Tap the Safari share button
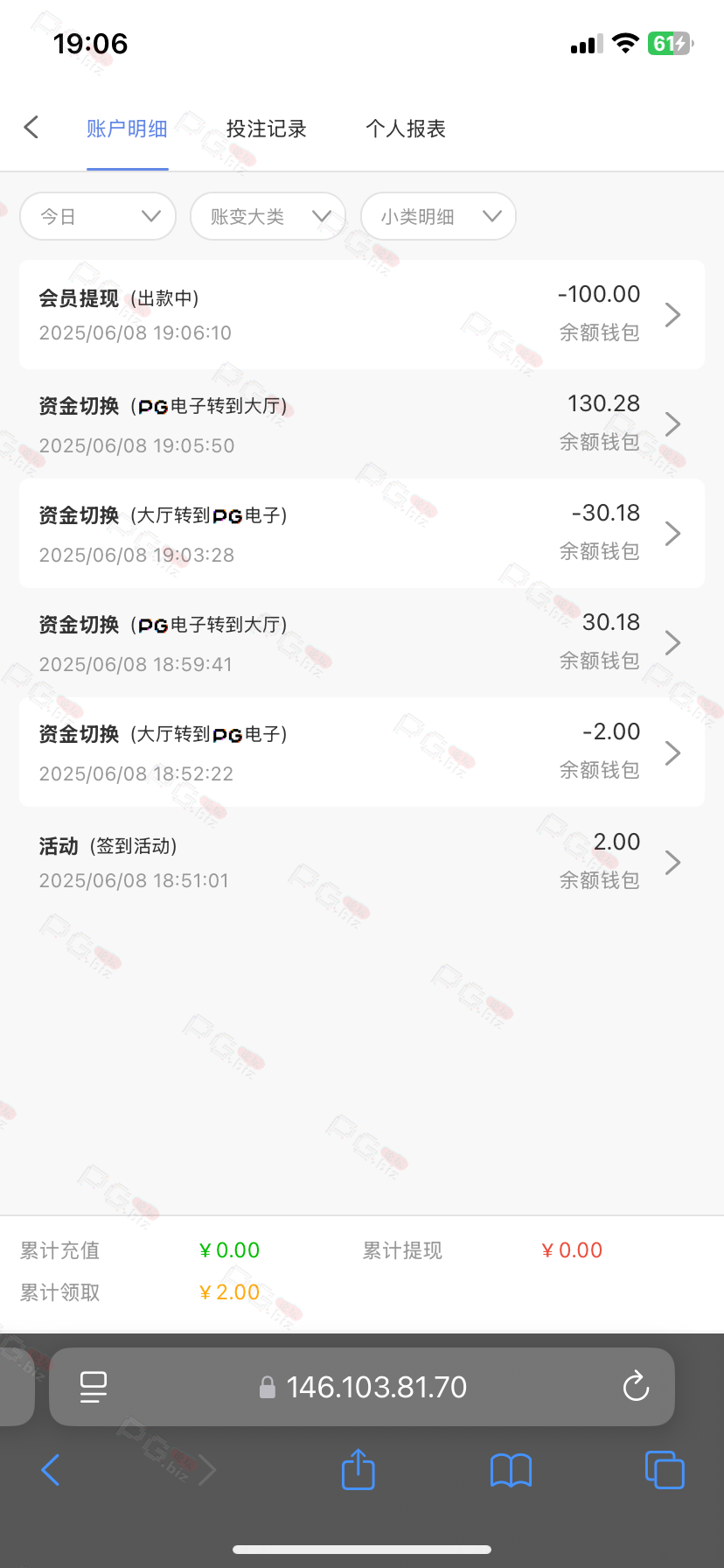The image size is (724, 1568). 358,1469
